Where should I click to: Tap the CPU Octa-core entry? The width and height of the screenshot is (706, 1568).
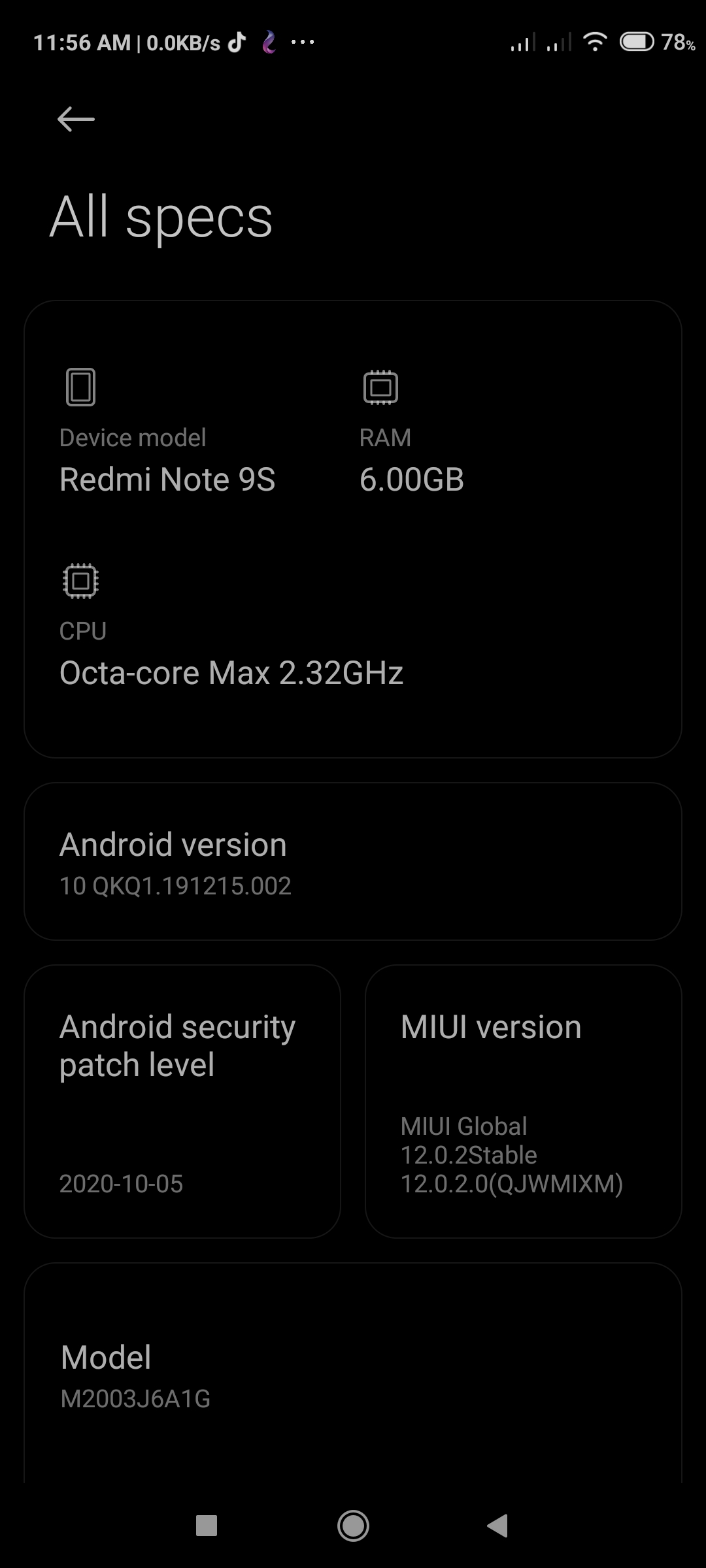coord(231,653)
